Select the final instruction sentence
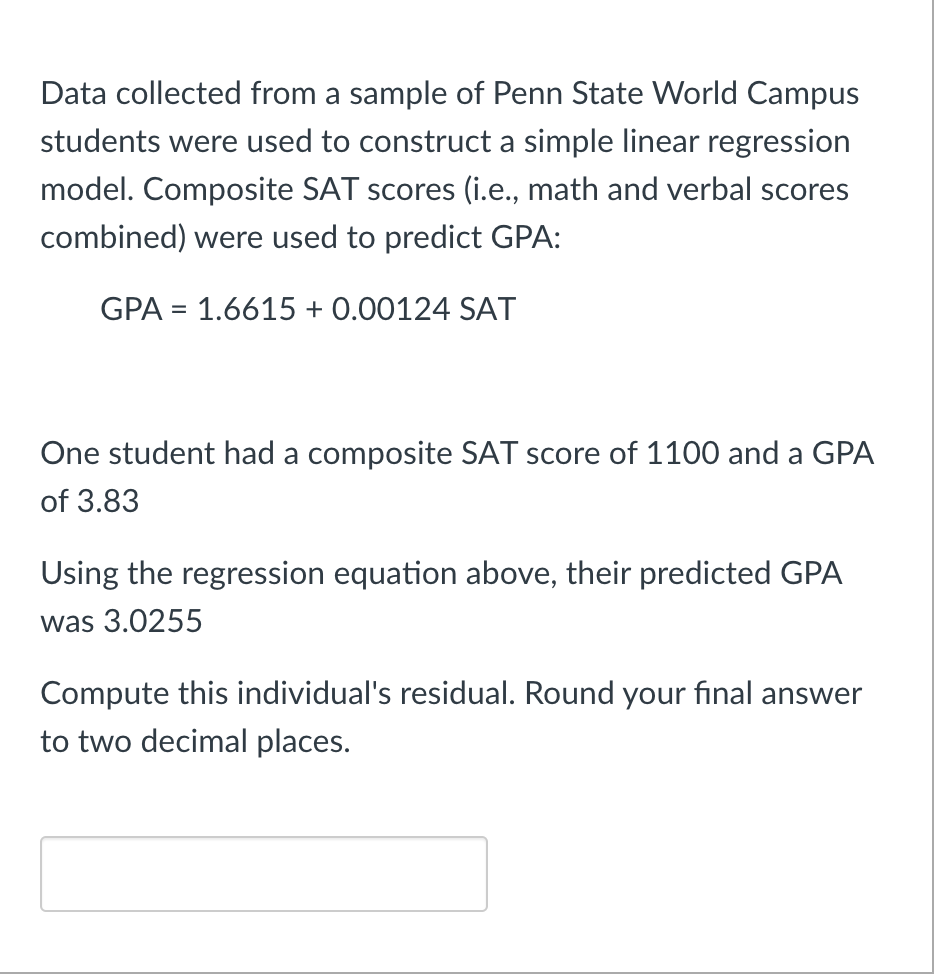 (x=450, y=717)
